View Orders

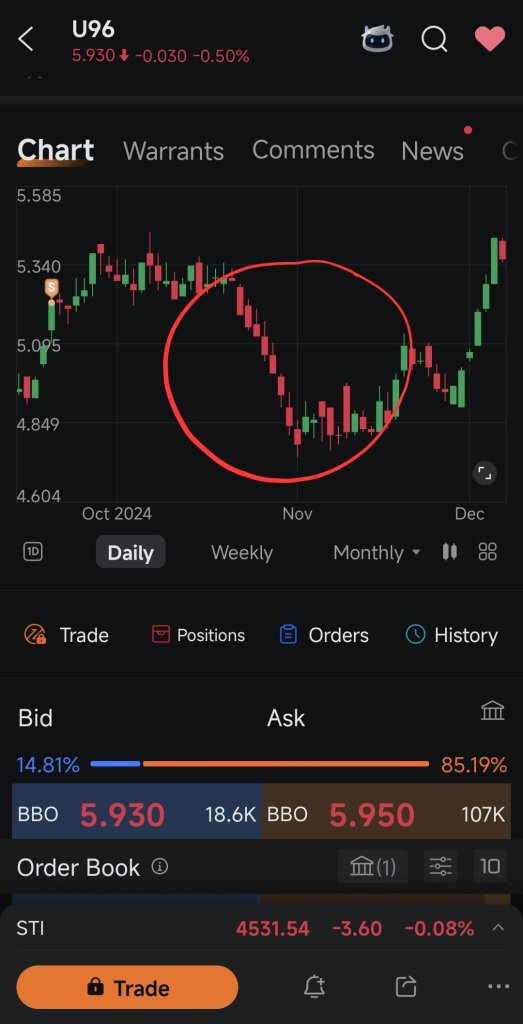[x=324, y=635]
